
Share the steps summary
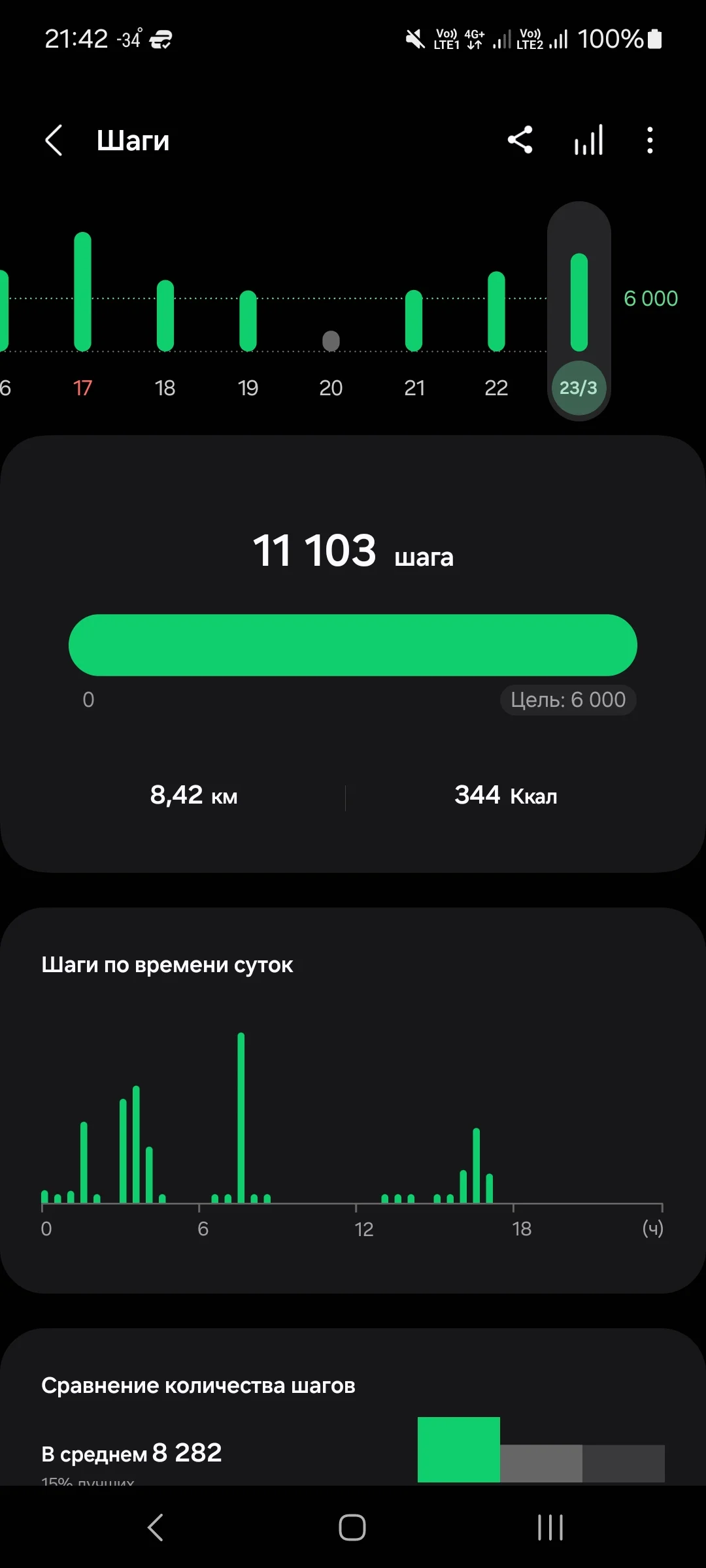click(520, 140)
